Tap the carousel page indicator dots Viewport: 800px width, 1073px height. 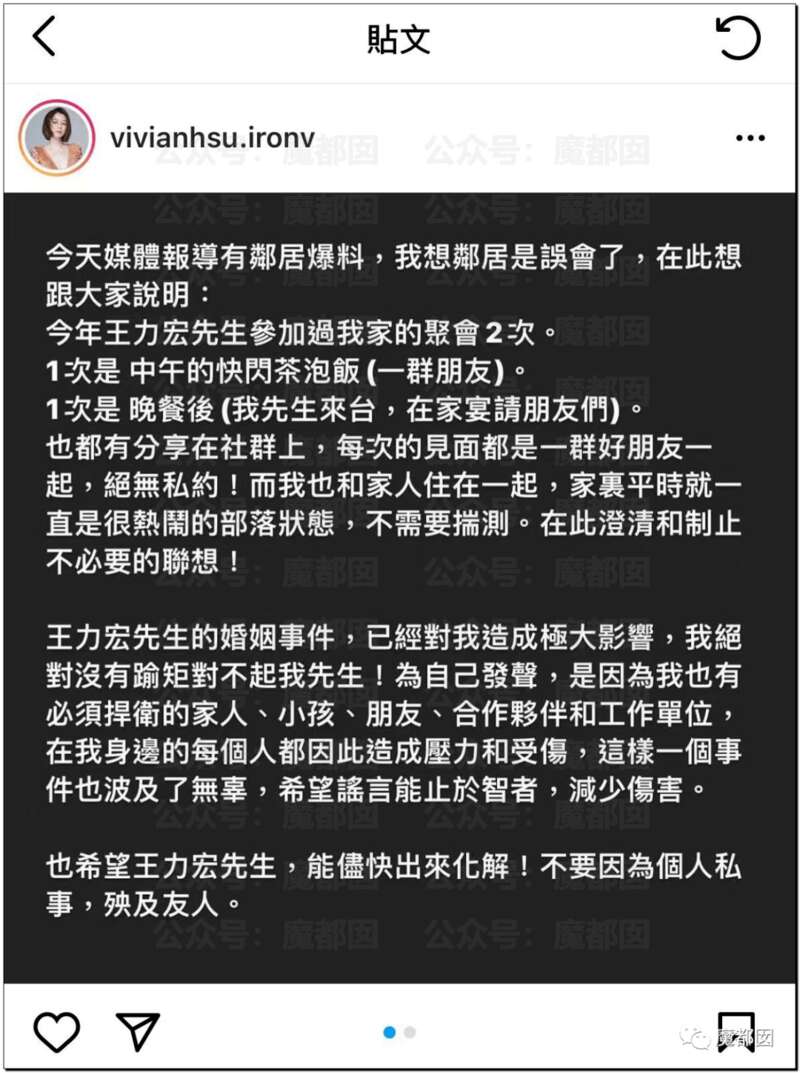(400, 1032)
